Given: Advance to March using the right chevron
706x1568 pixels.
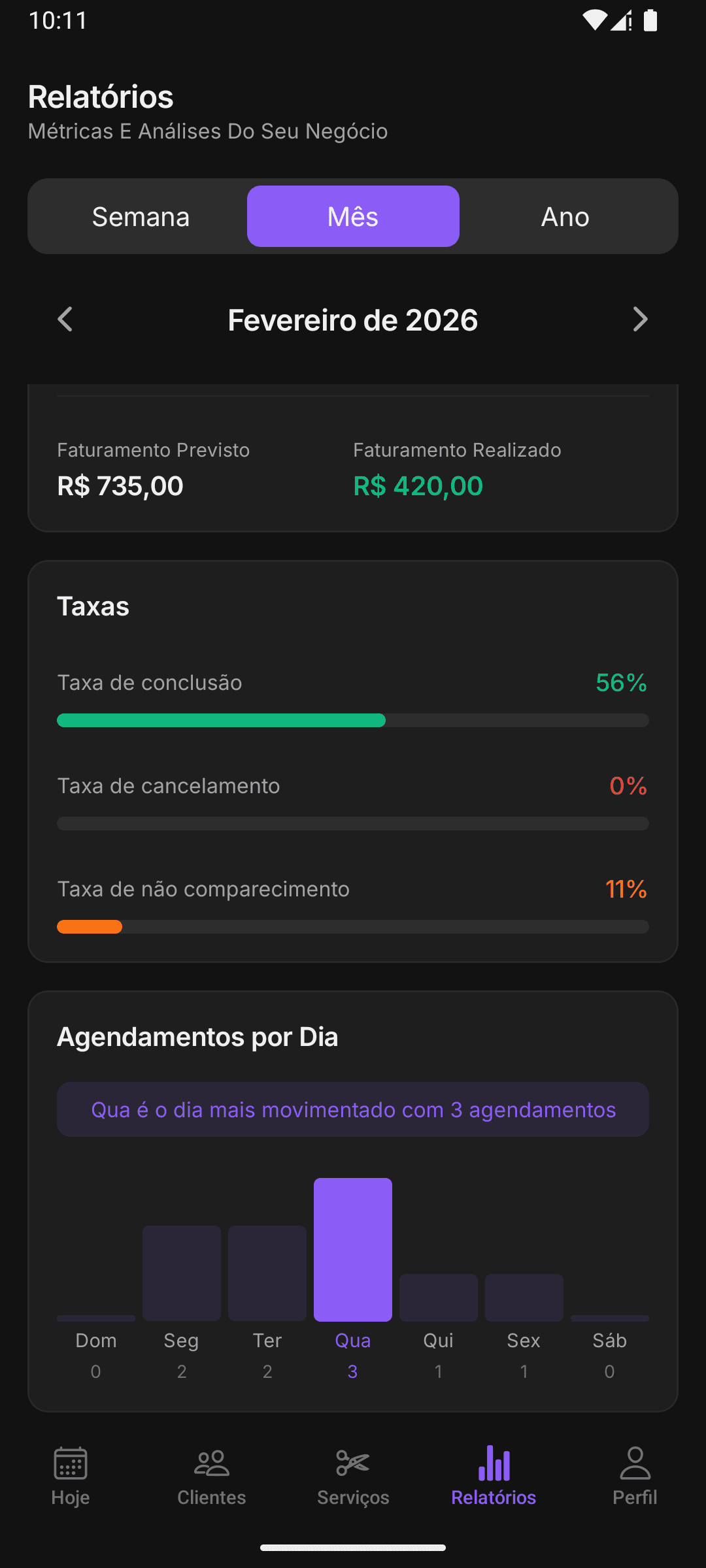Looking at the screenshot, I should coord(641,319).
